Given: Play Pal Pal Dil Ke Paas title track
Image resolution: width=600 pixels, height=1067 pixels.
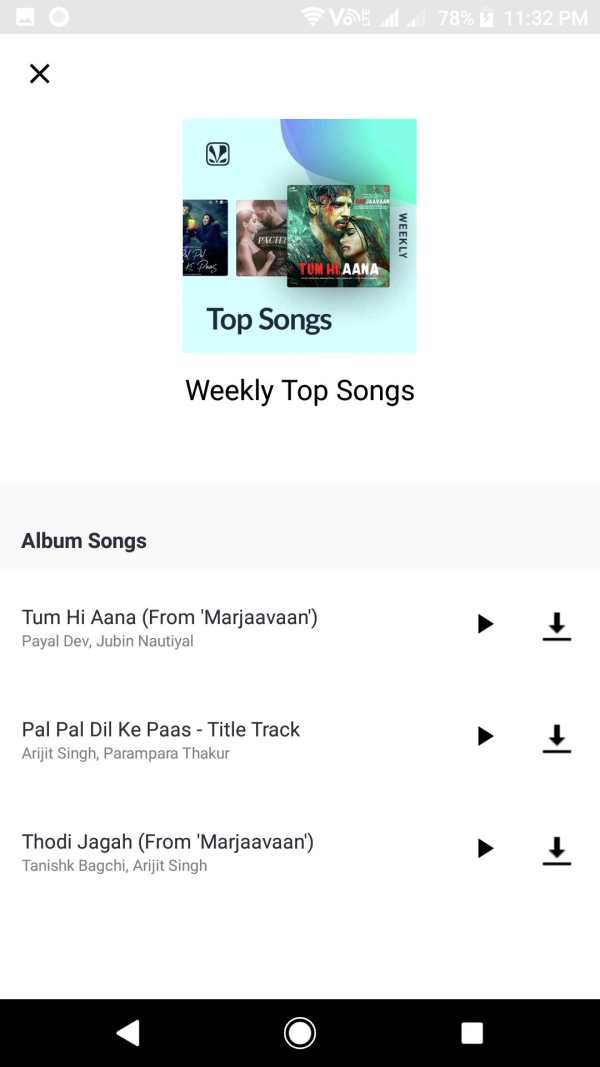Looking at the screenshot, I should click(485, 736).
